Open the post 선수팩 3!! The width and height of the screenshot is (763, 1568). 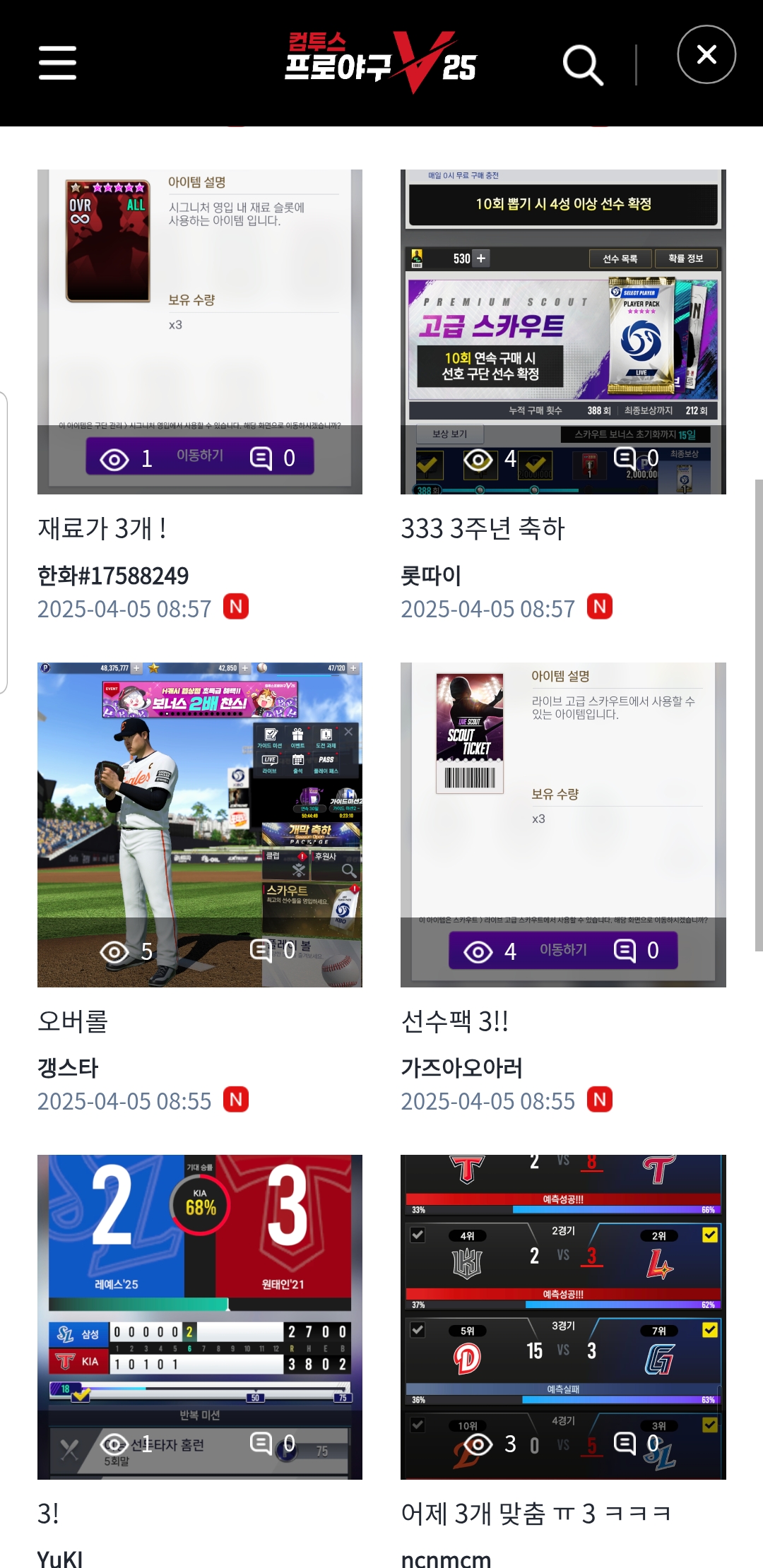tap(454, 1021)
